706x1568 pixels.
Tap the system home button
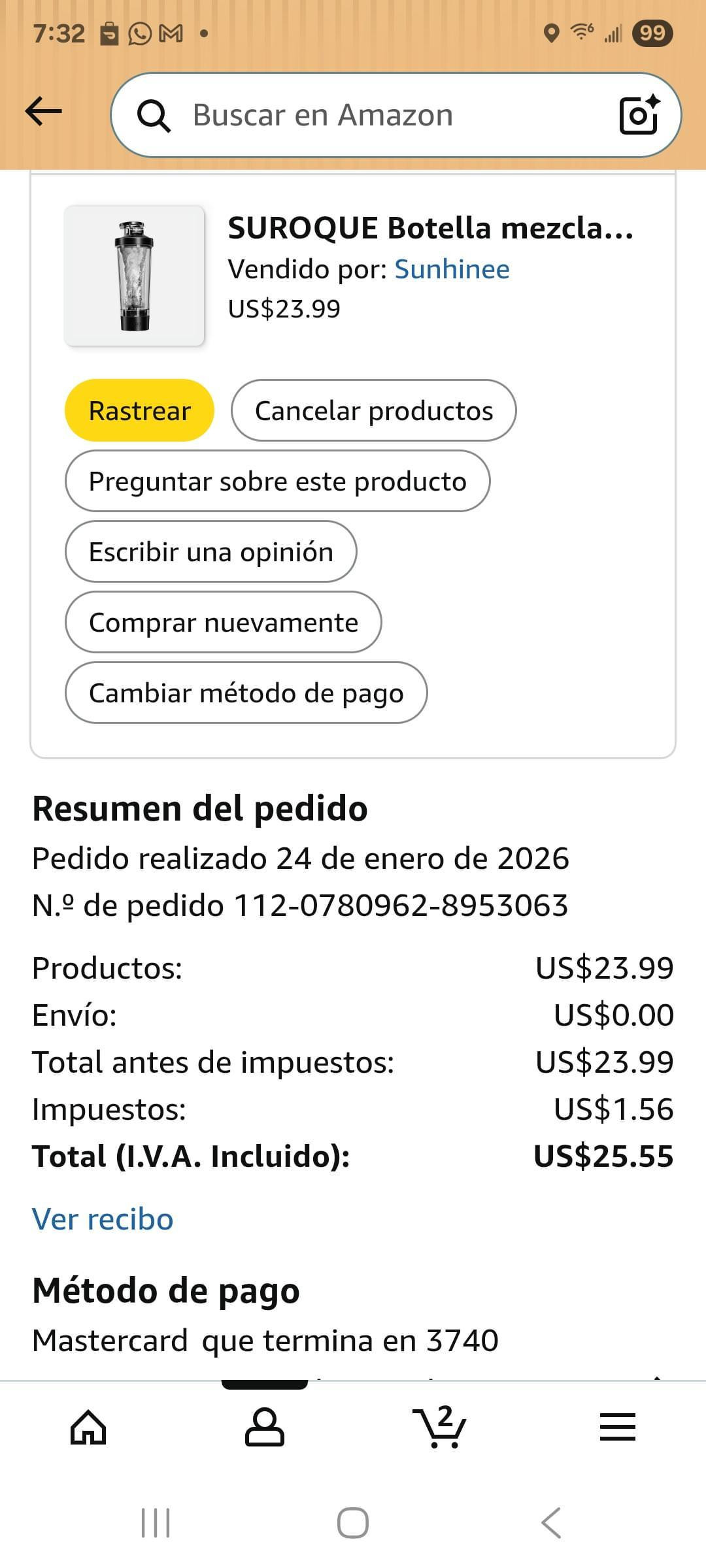(x=353, y=1523)
